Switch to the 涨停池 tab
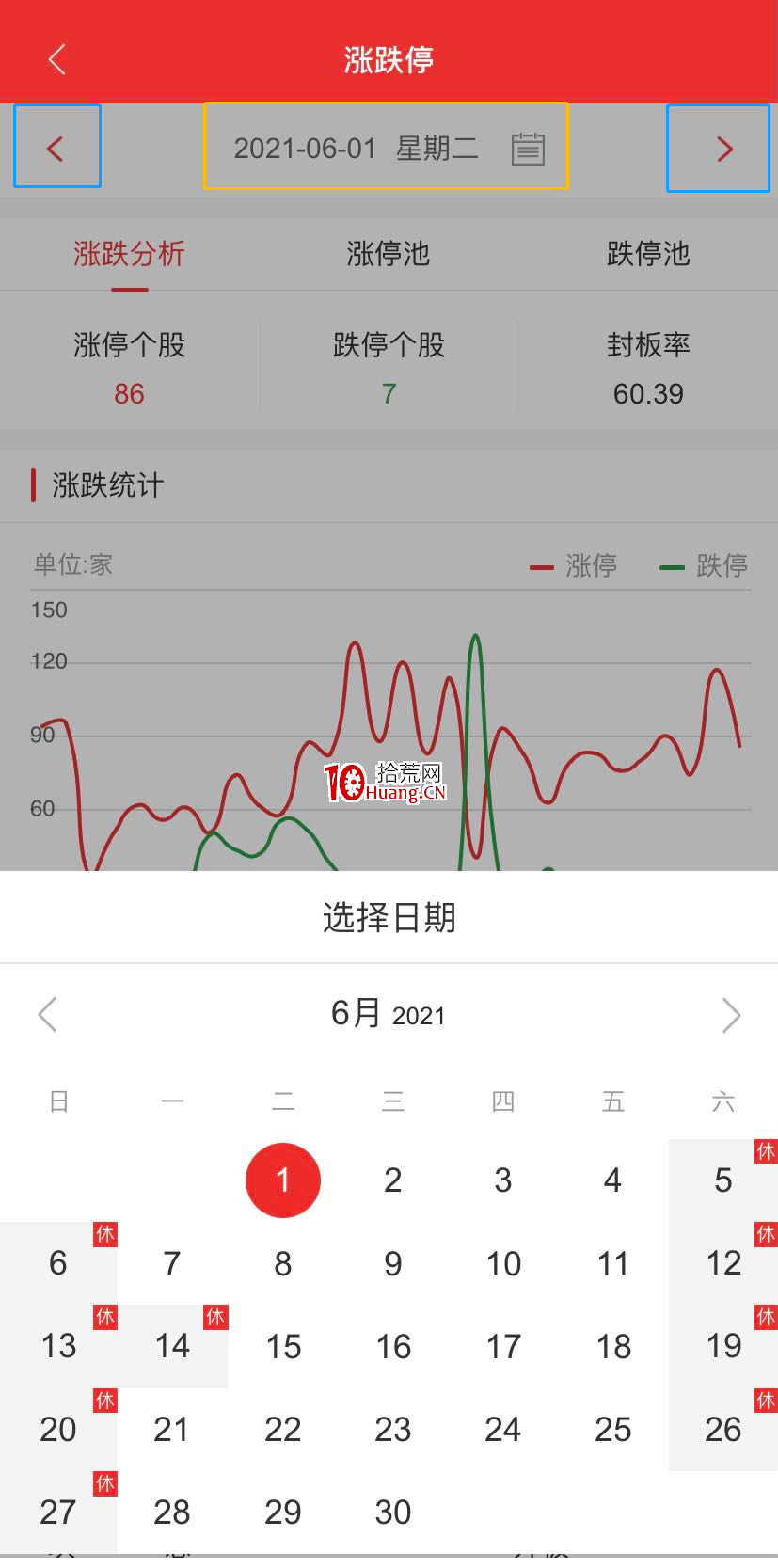Screen dimensions: 778x1568 (387, 254)
